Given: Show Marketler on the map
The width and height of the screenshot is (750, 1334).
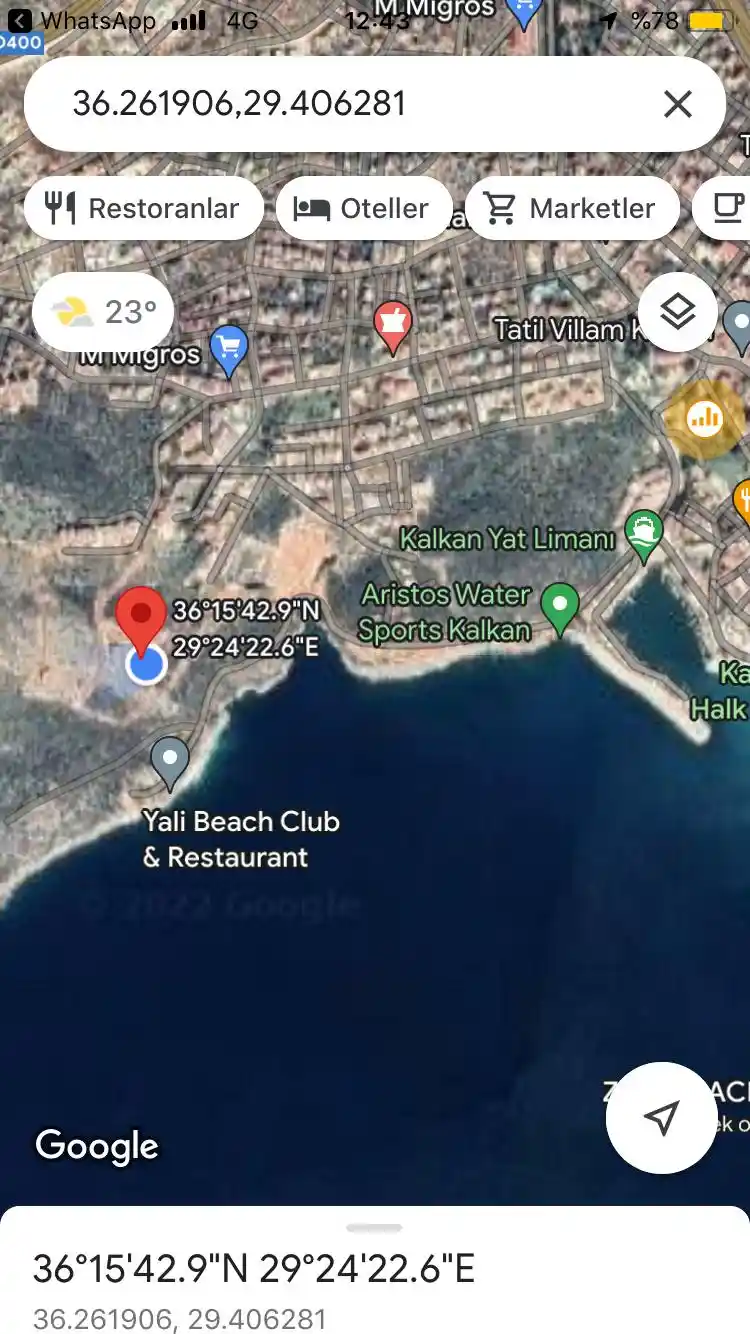Looking at the screenshot, I should point(571,208).
